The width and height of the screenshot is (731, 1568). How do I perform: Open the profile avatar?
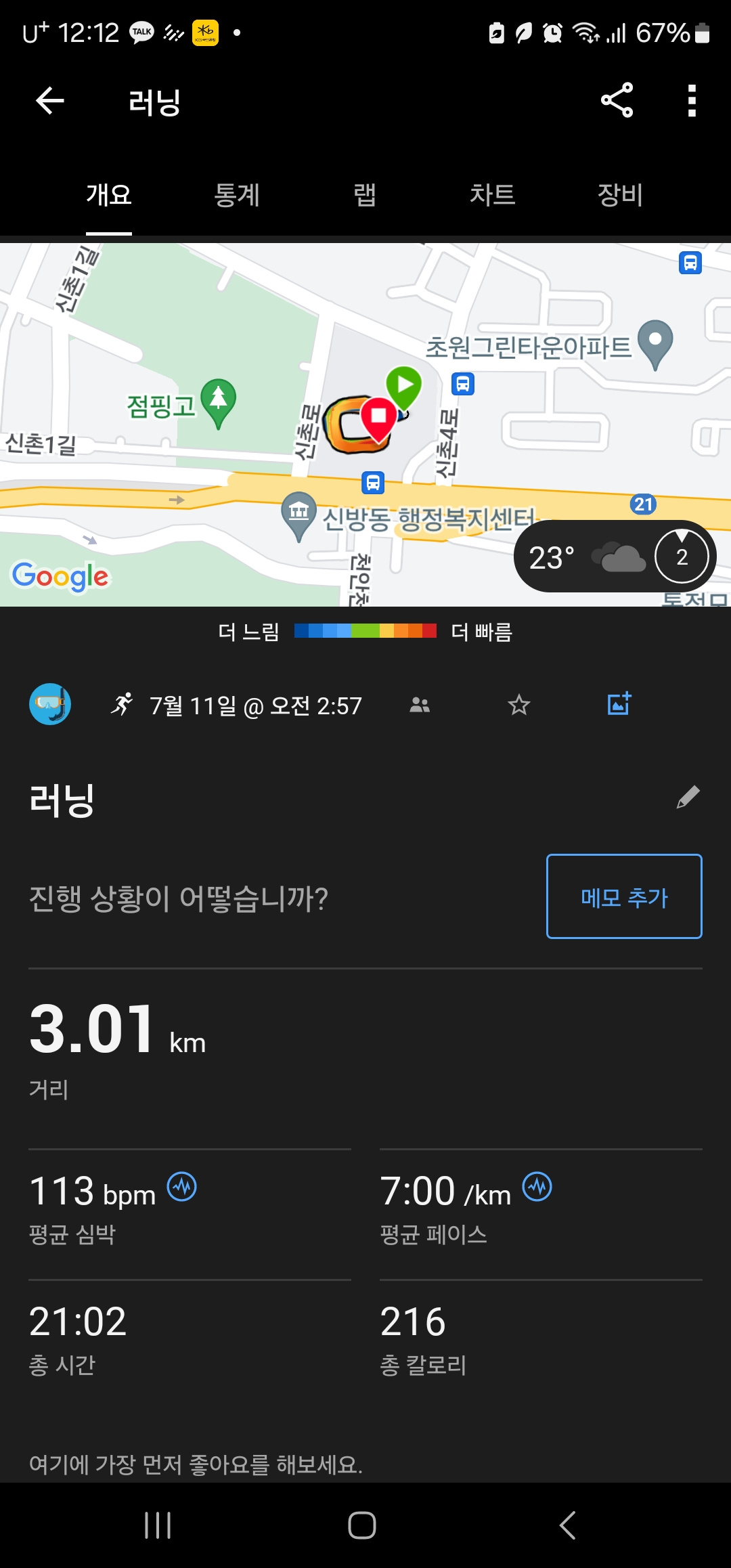click(50, 704)
